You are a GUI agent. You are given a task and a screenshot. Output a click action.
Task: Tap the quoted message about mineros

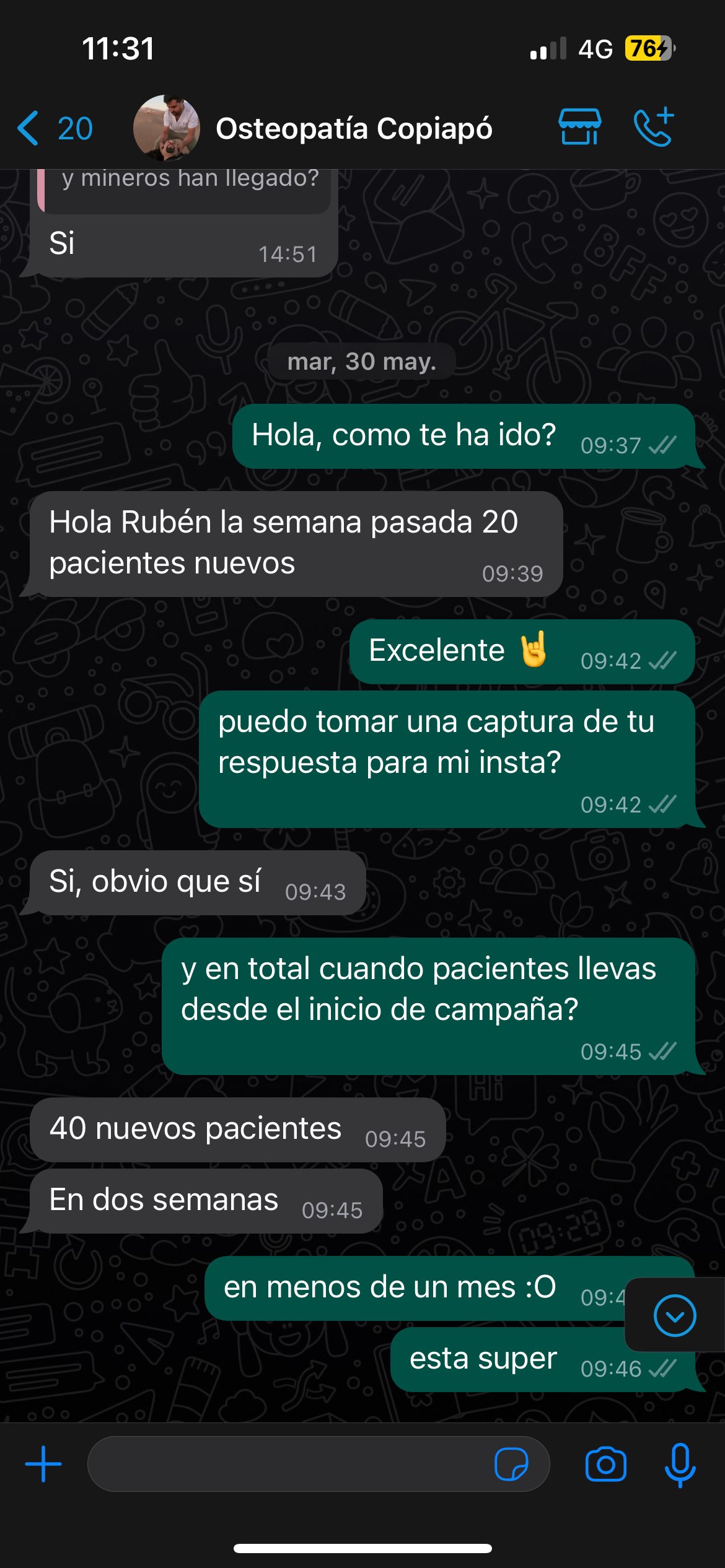[186, 185]
